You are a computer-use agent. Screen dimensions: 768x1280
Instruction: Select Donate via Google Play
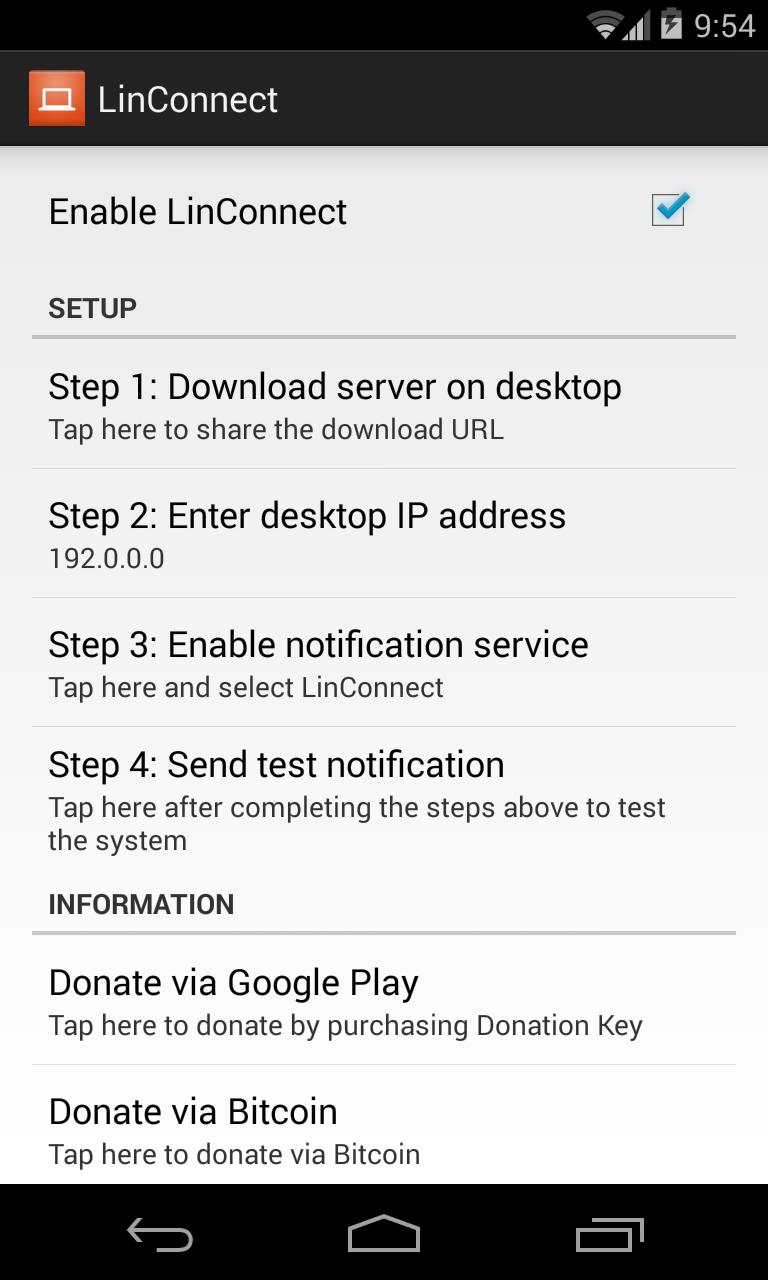pyautogui.click(x=384, y=1001)
